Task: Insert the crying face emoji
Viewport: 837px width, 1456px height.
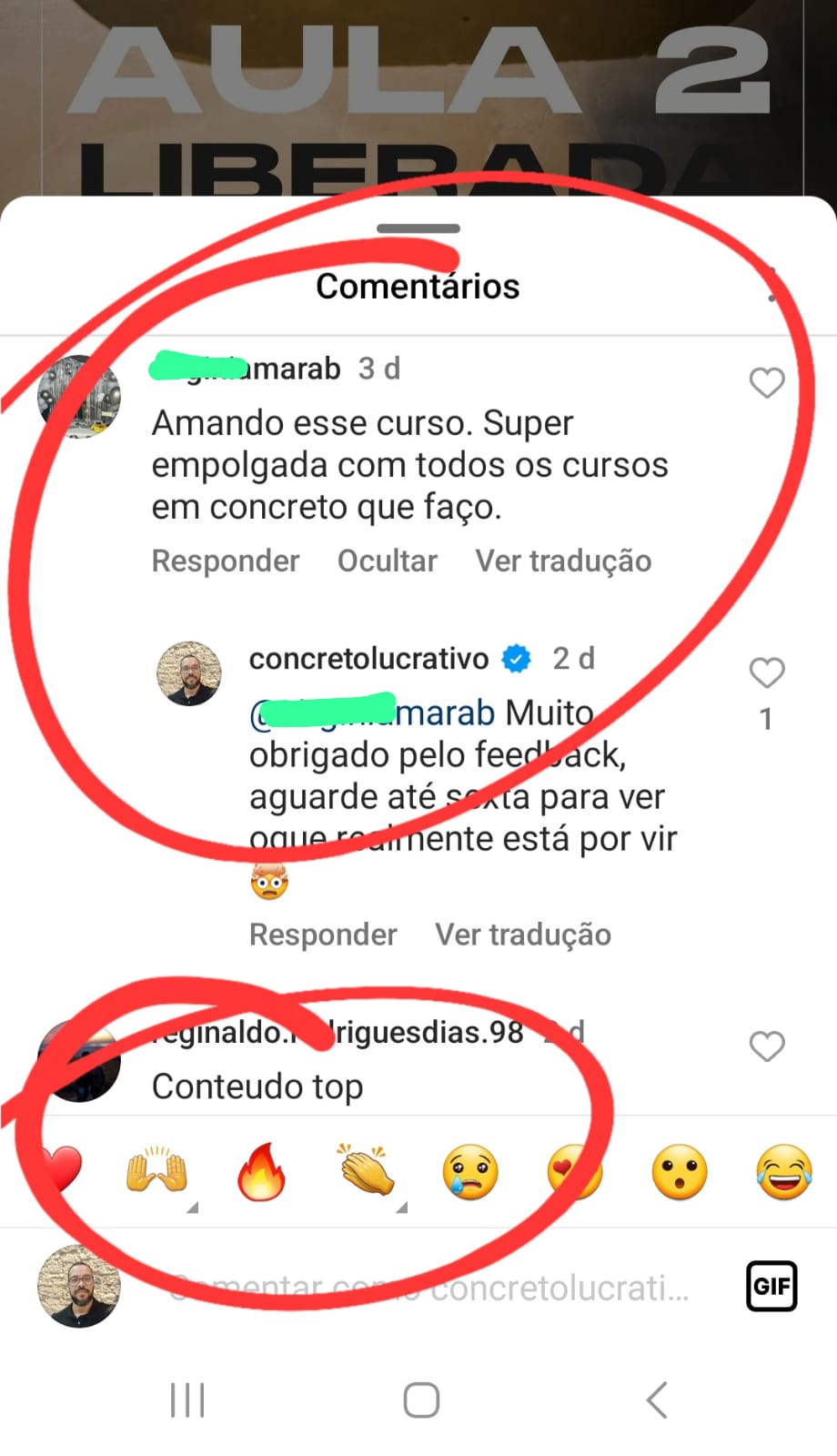Action: click(x=470, y=1172)
